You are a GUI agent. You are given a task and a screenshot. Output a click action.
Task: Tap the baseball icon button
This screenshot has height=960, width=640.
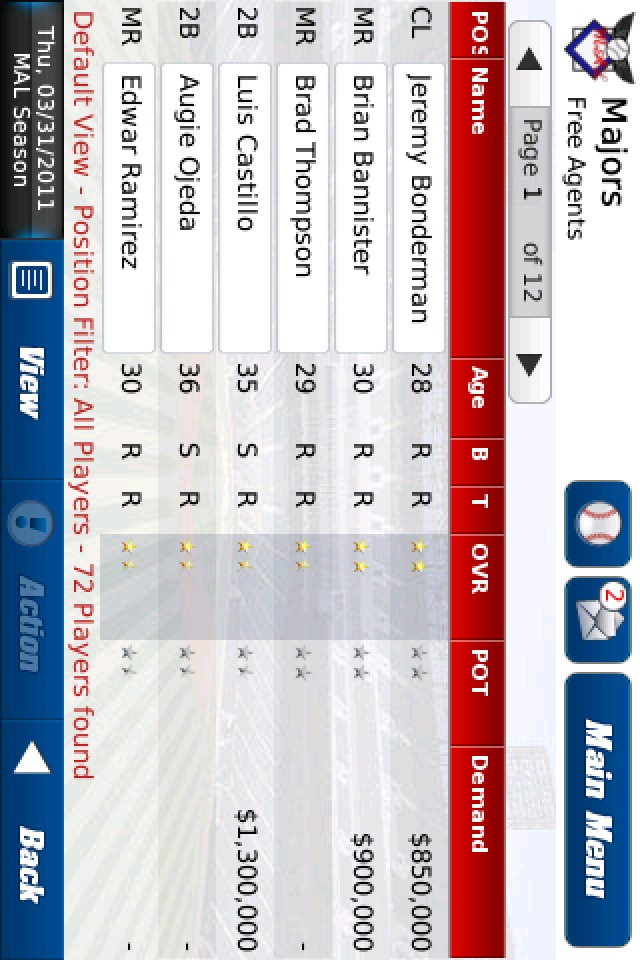click(597, 523)
